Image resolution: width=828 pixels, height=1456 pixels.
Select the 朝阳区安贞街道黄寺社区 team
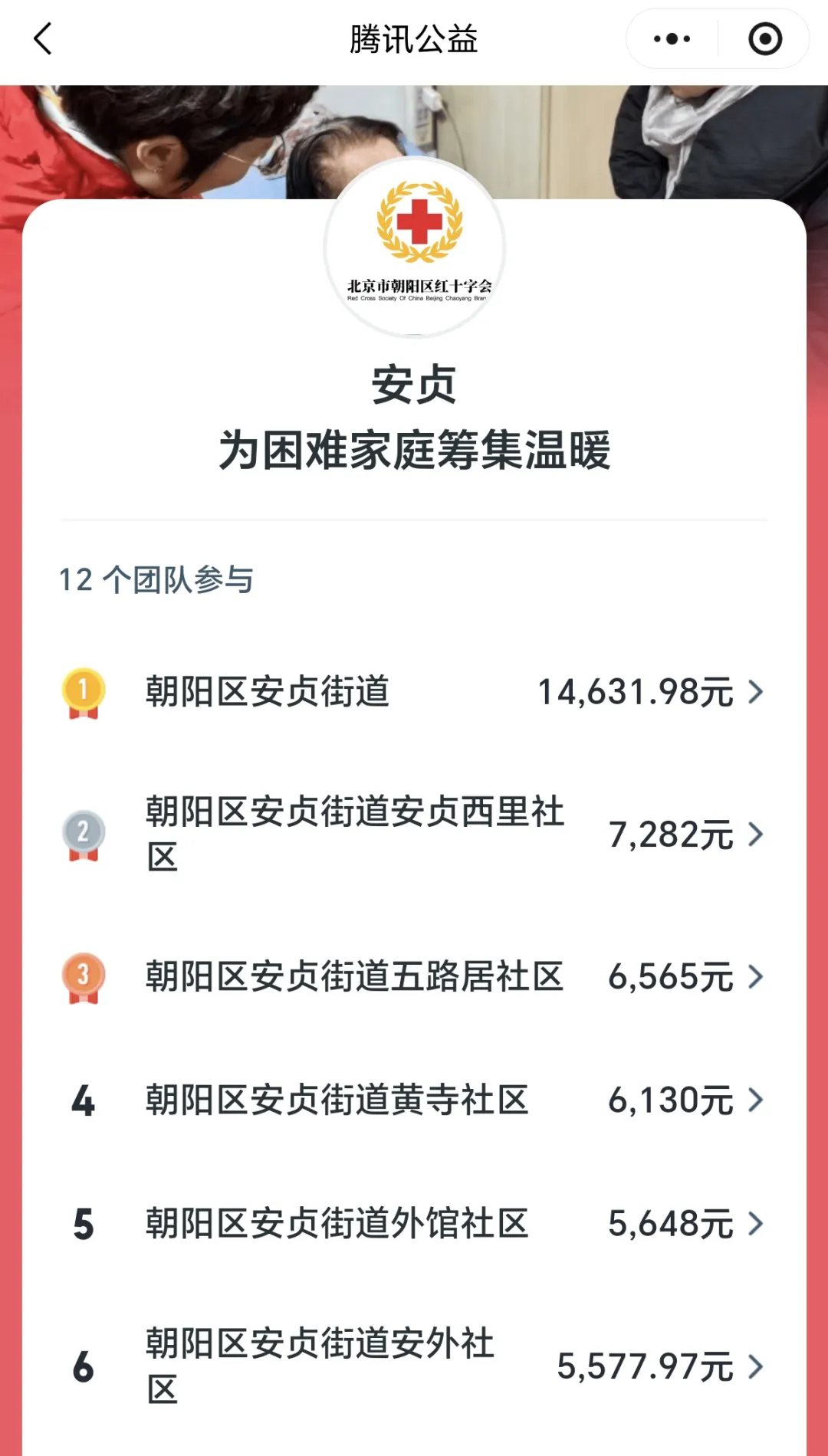[414, 1100]
